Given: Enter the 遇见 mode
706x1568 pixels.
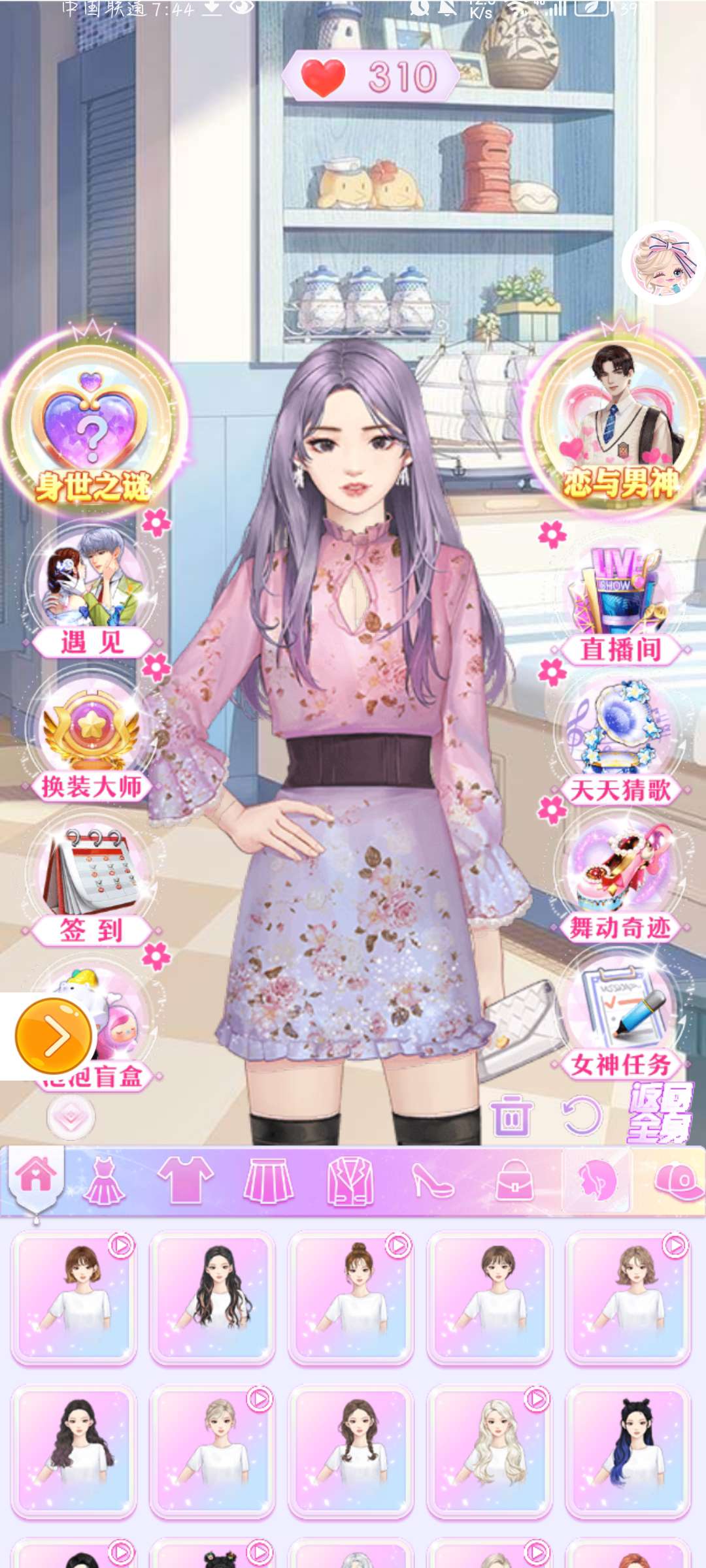Looking at the screenshot, I should coord(92,593).
